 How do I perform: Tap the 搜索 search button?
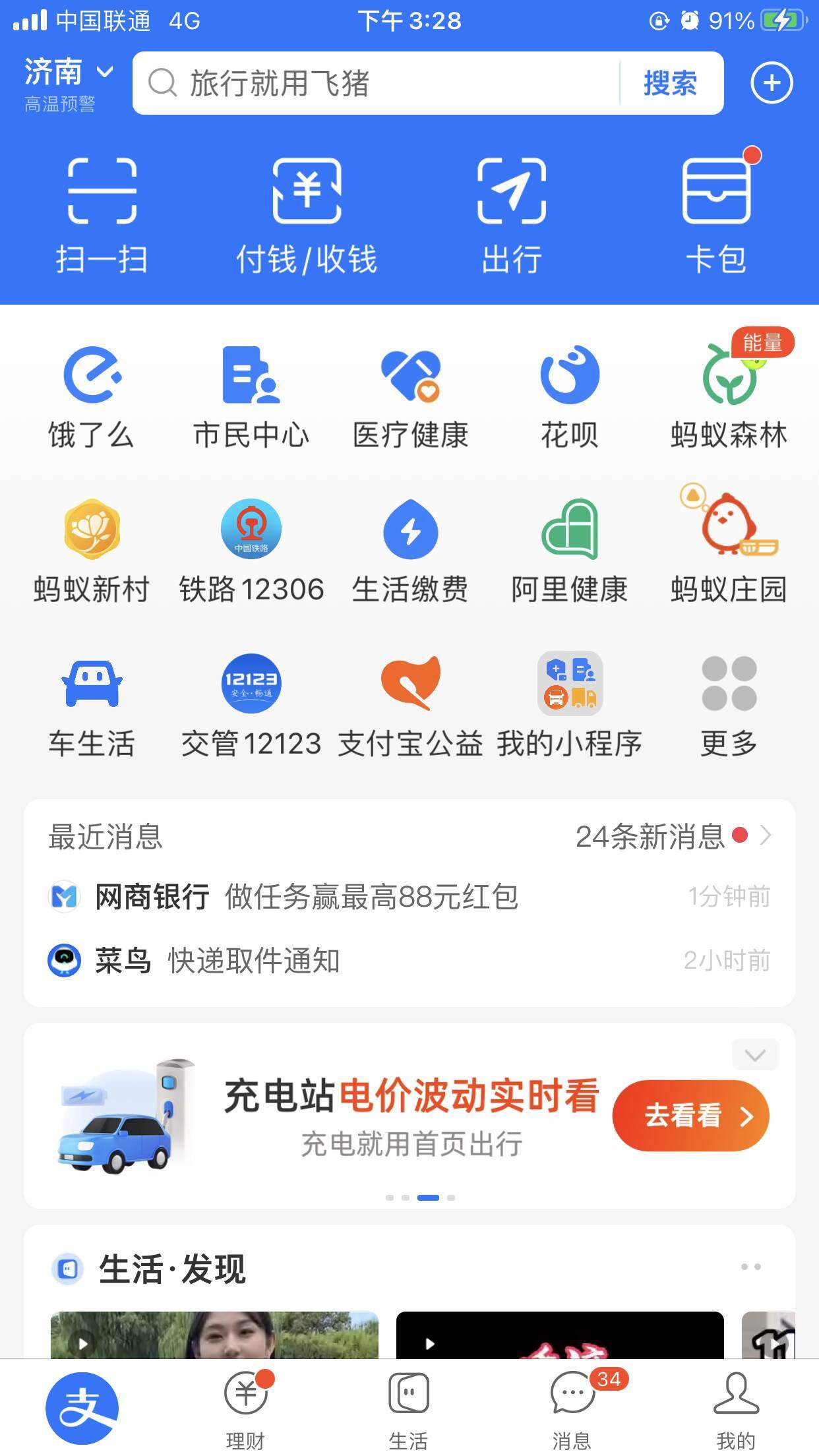click(669, 82)
